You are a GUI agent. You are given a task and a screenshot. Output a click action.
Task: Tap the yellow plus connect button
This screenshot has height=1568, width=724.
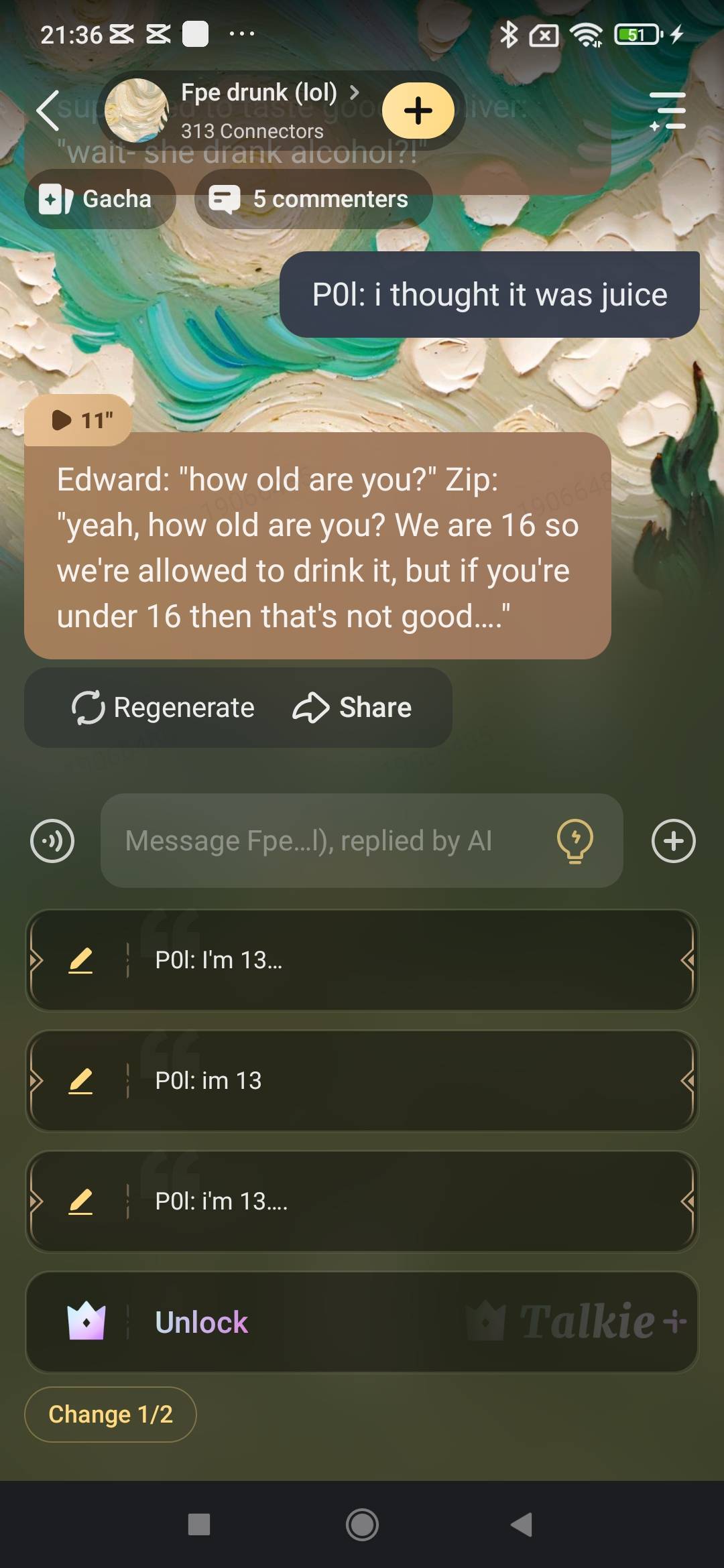tap(418, 111)
